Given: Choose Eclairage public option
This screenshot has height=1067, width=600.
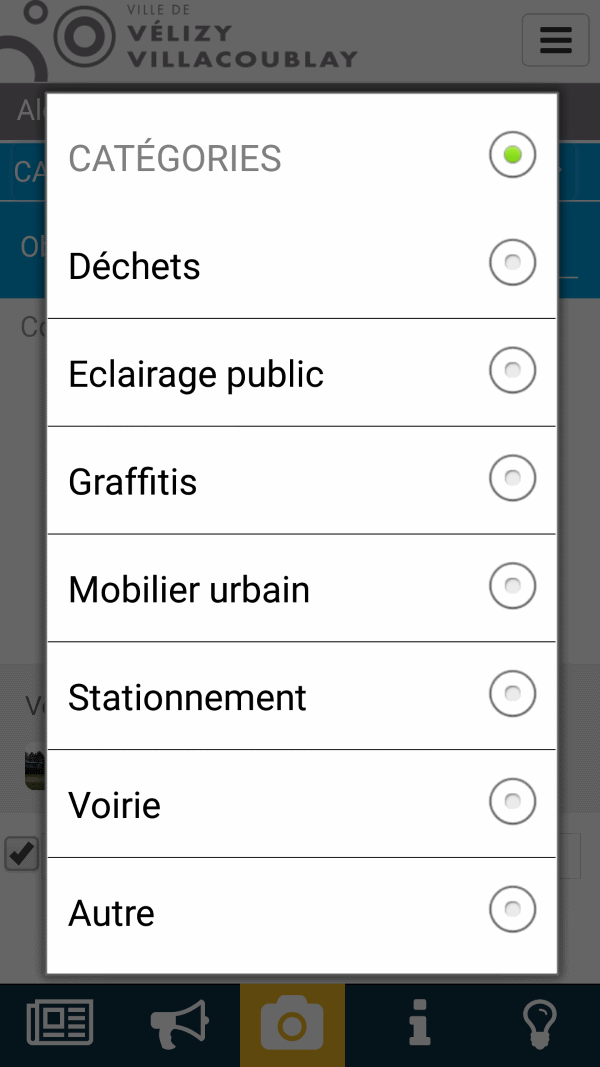Looking at the screenshot, I should click(x=301, y=372).
